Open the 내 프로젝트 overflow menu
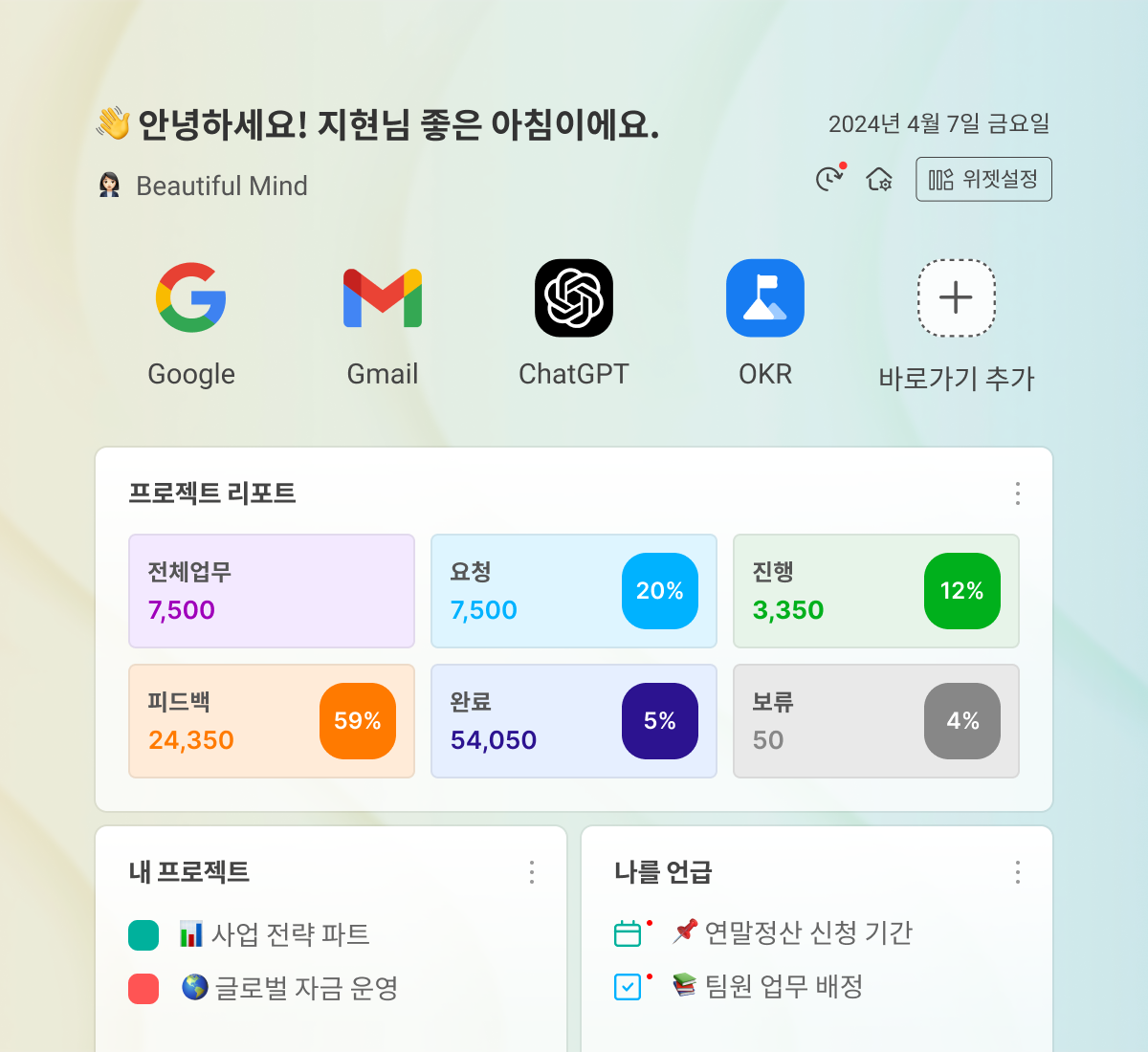This screenshot has height=1052, width=1148. pyautogui.click(x=532, y=872)
